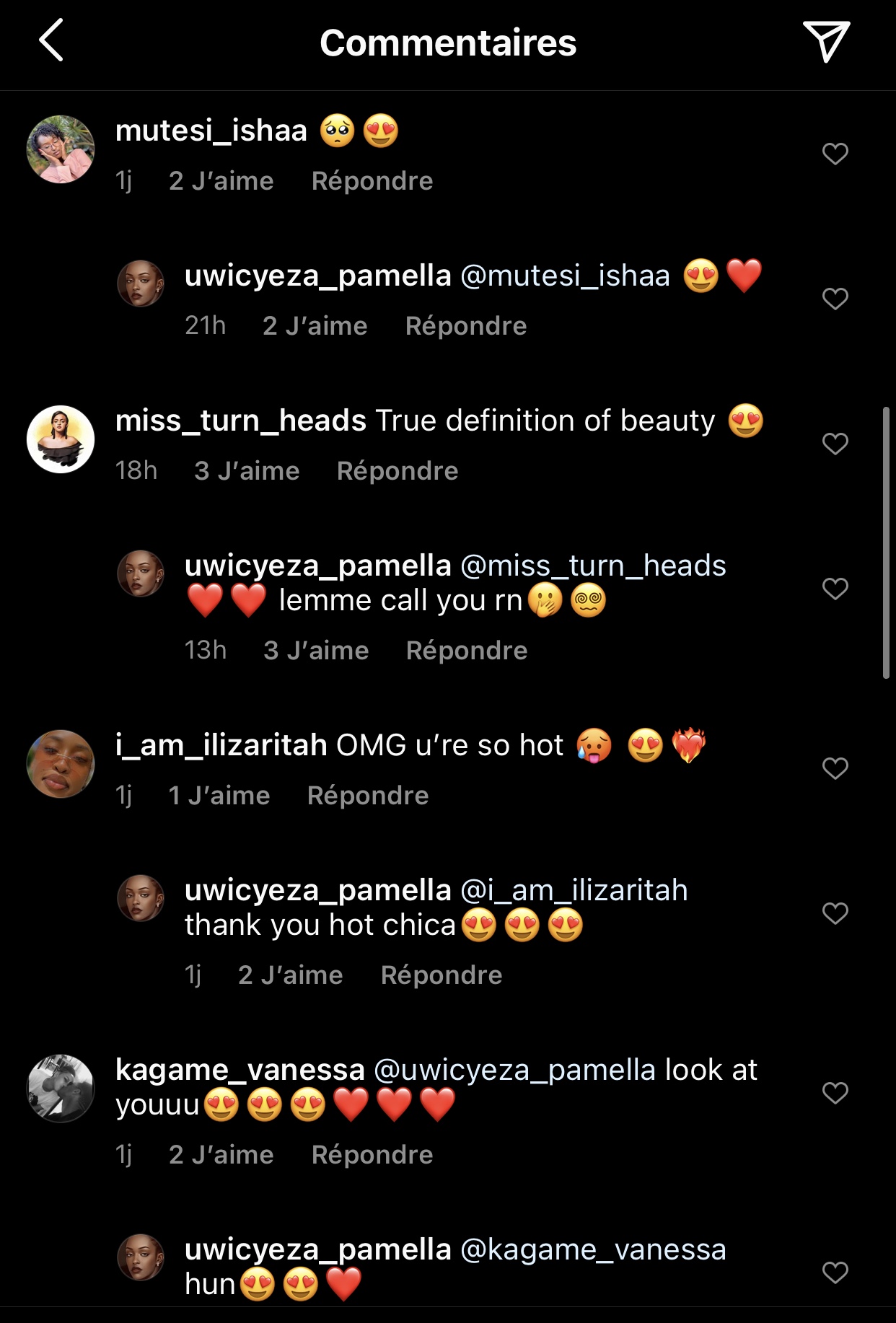Reply to miss_turn_heads' comment
The width and height of the screenshot is (896, 1323).
click(x=397, y=471)
